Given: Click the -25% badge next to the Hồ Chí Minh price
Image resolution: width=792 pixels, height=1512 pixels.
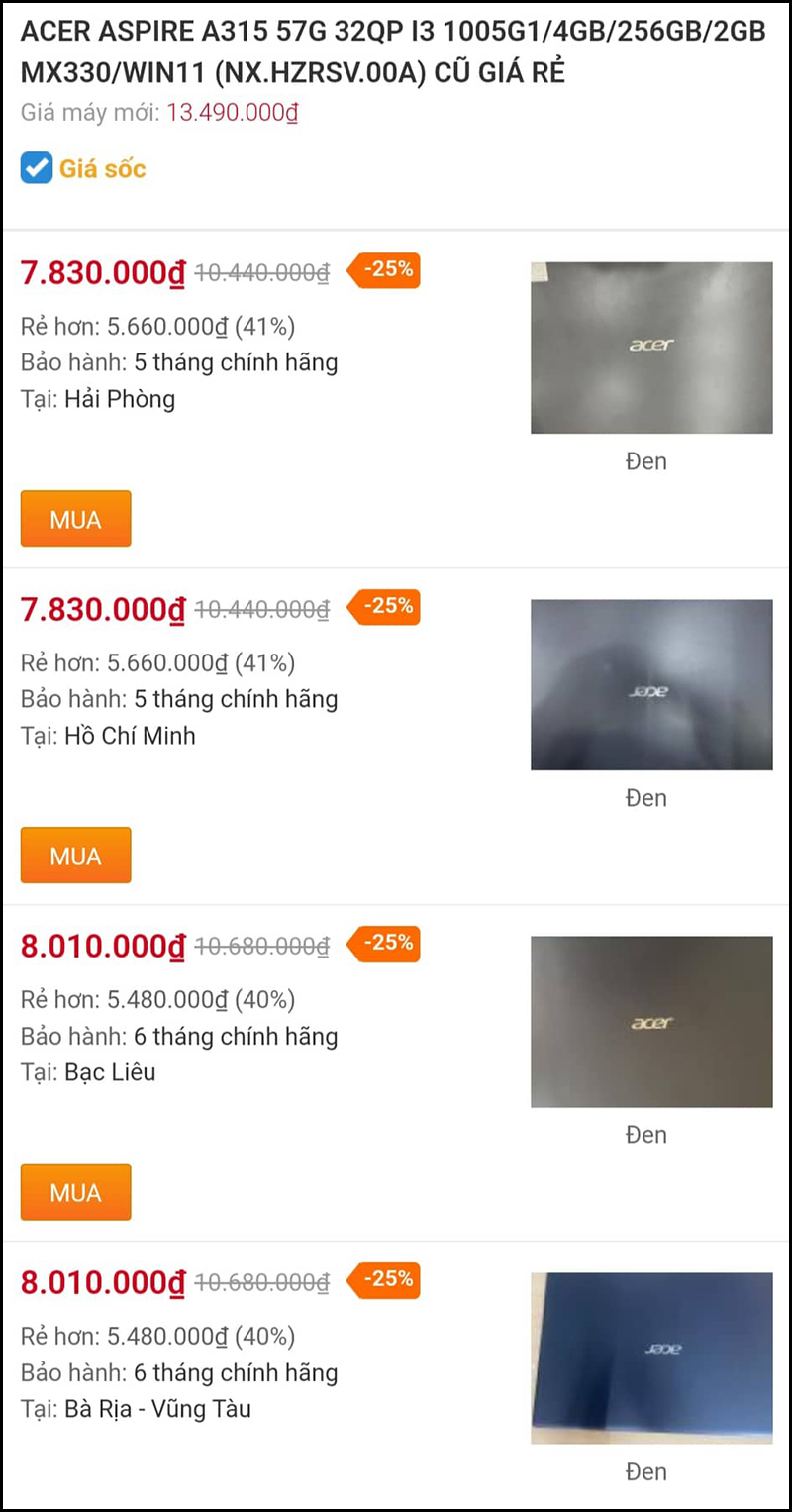Looking at the screenshot, I should 384,607.
